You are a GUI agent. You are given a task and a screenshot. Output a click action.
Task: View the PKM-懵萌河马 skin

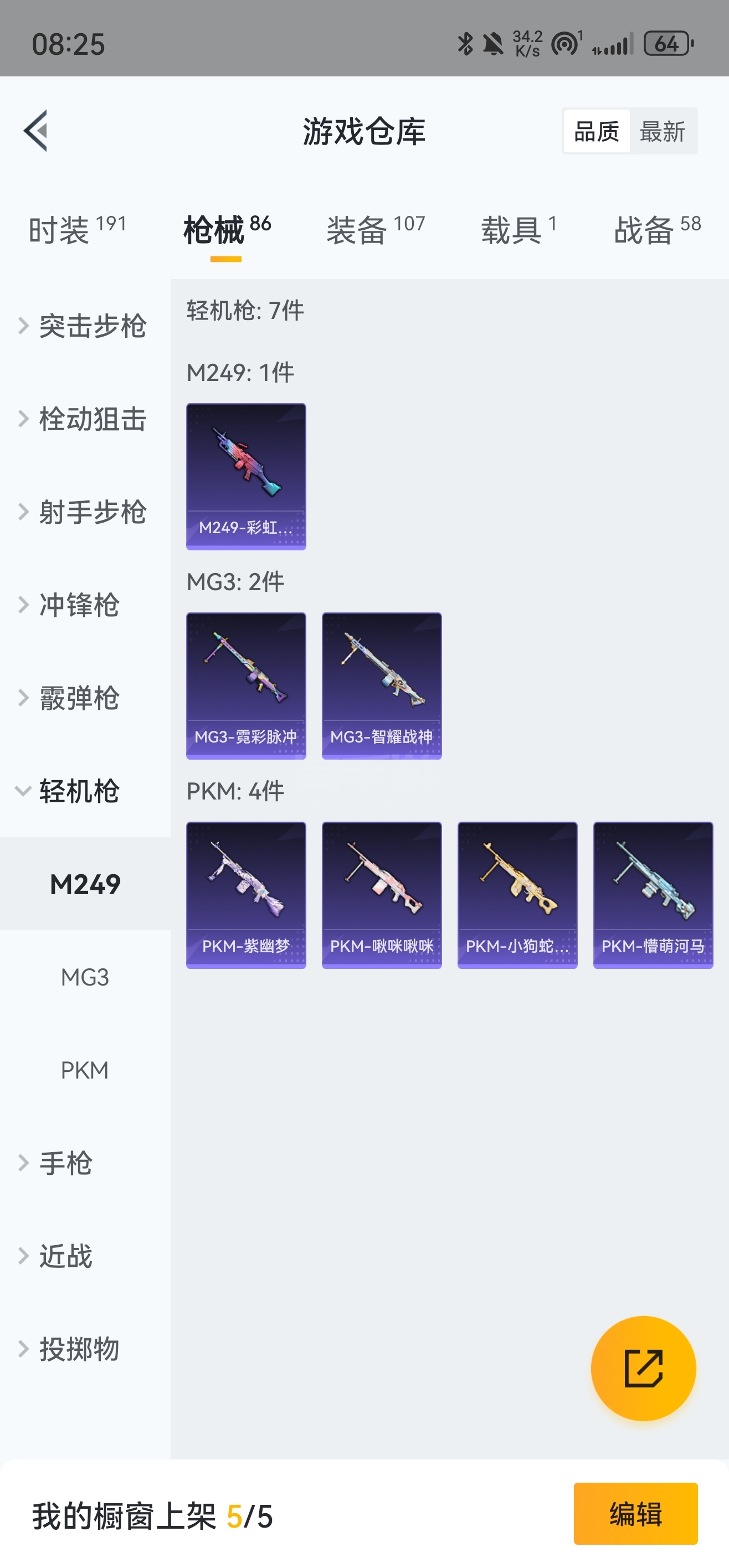click(x=653, y=895)
